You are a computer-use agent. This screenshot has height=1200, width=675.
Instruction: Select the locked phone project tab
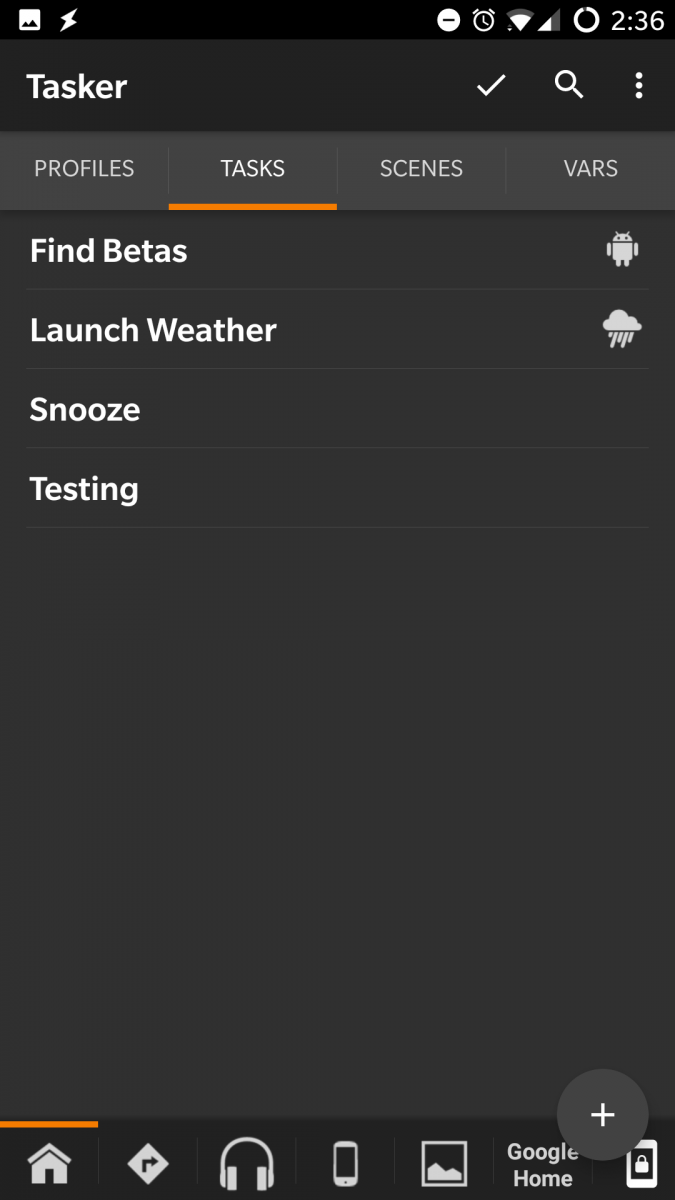click(x=641, y=1165)
